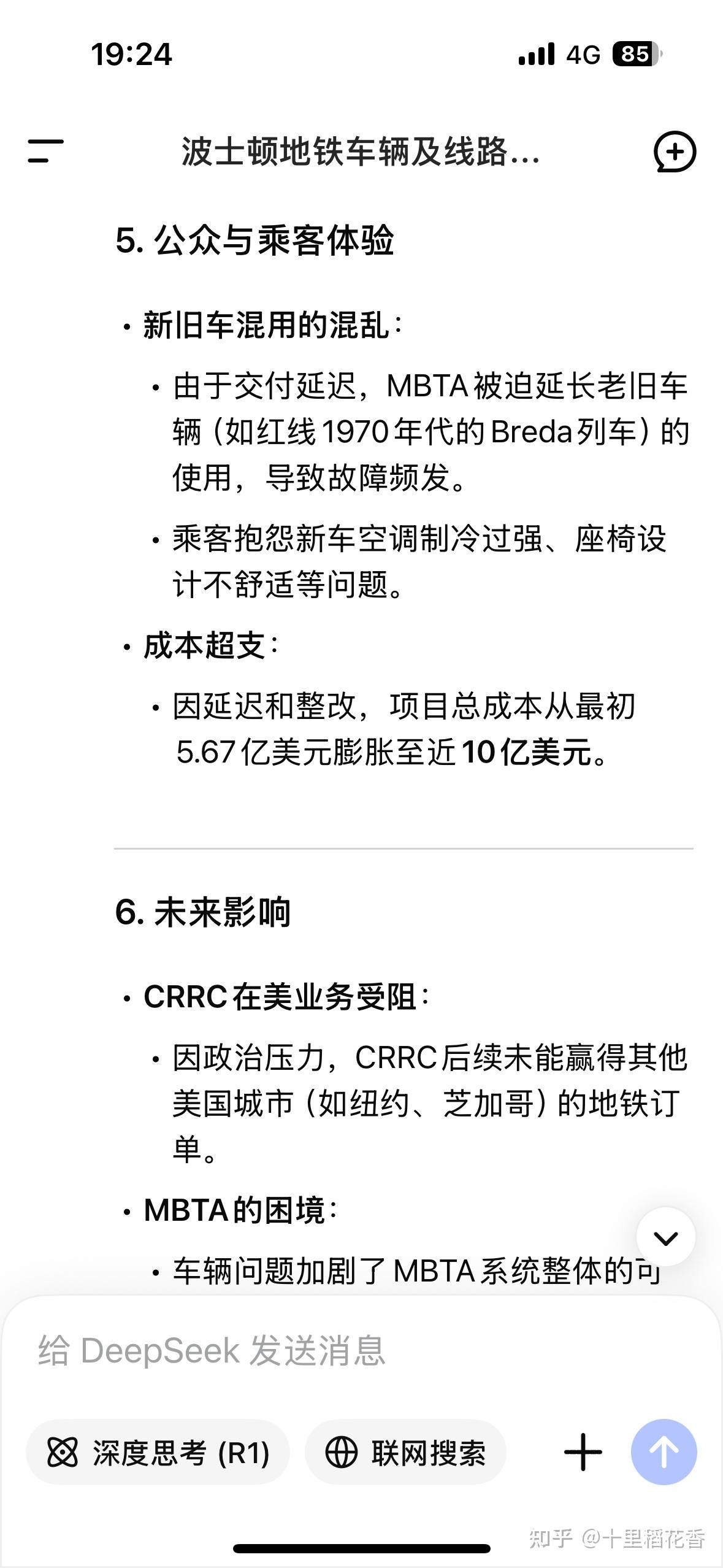This screenshot has width=723, height=1568.
Task: Toggle 深度思考 (R1) mode
Action: pos(158,1453)
